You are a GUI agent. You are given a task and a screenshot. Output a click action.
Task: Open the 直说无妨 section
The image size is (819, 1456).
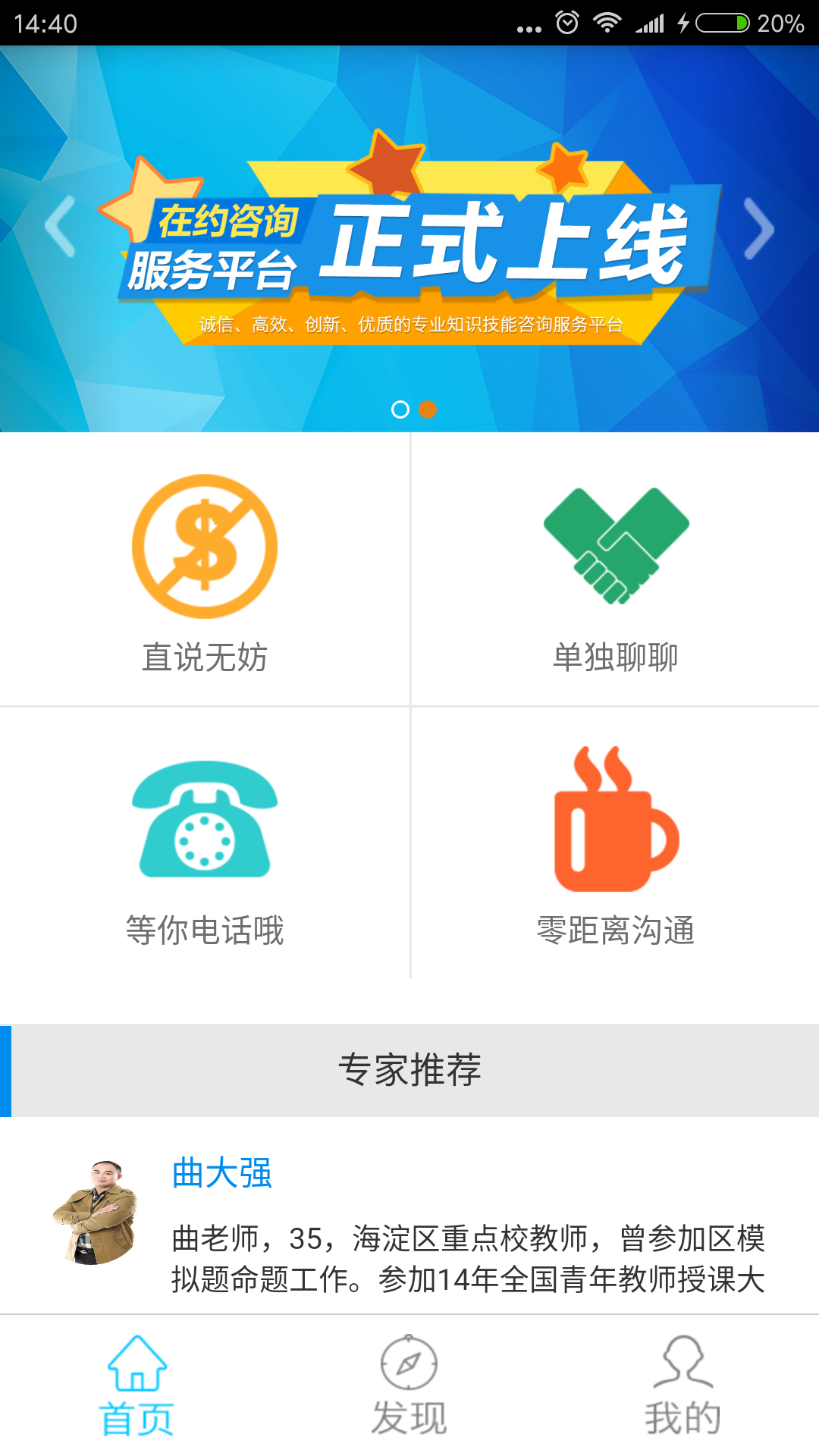205,570
